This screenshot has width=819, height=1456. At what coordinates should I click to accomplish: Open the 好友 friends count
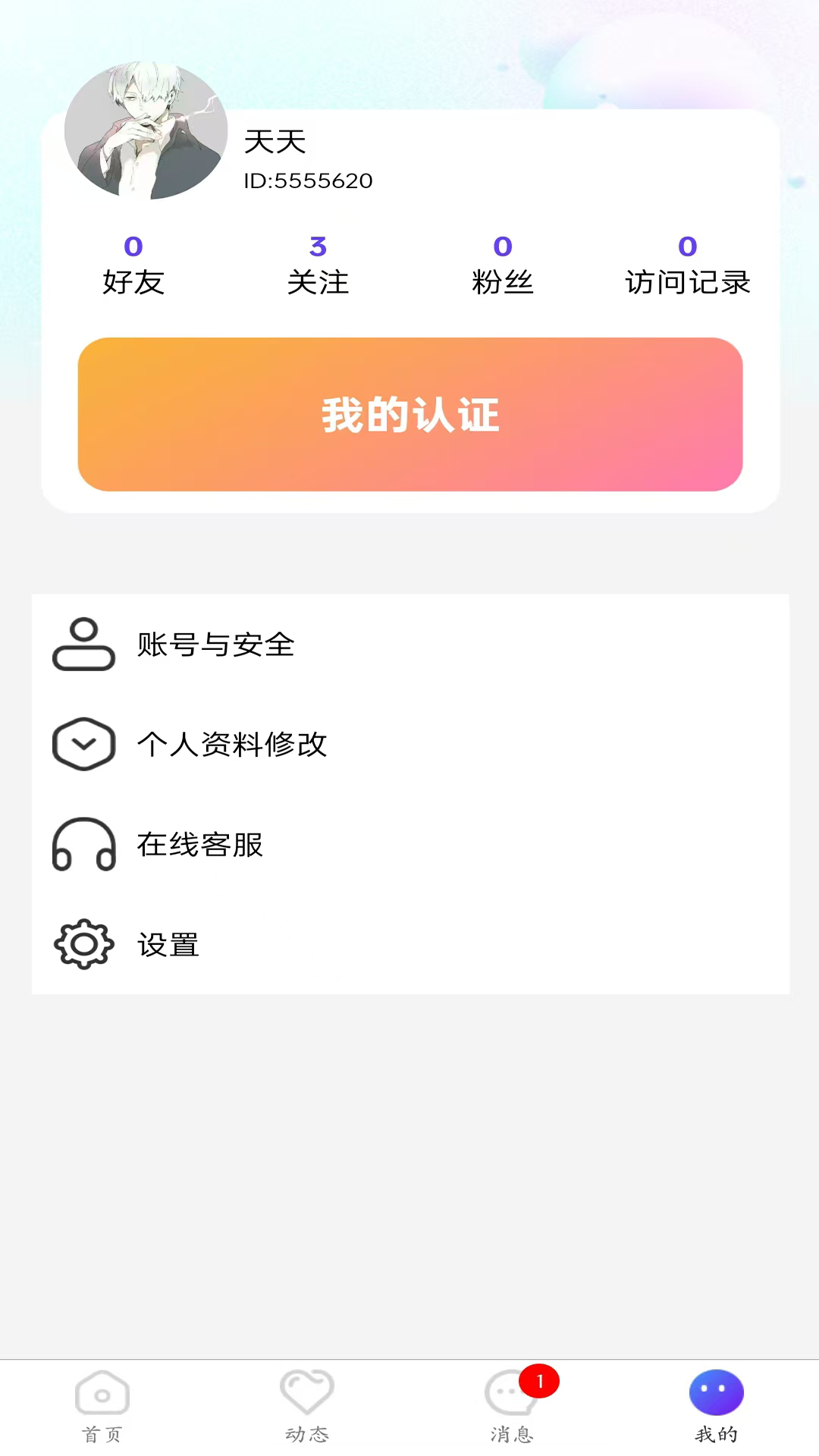tap(133, 265)
